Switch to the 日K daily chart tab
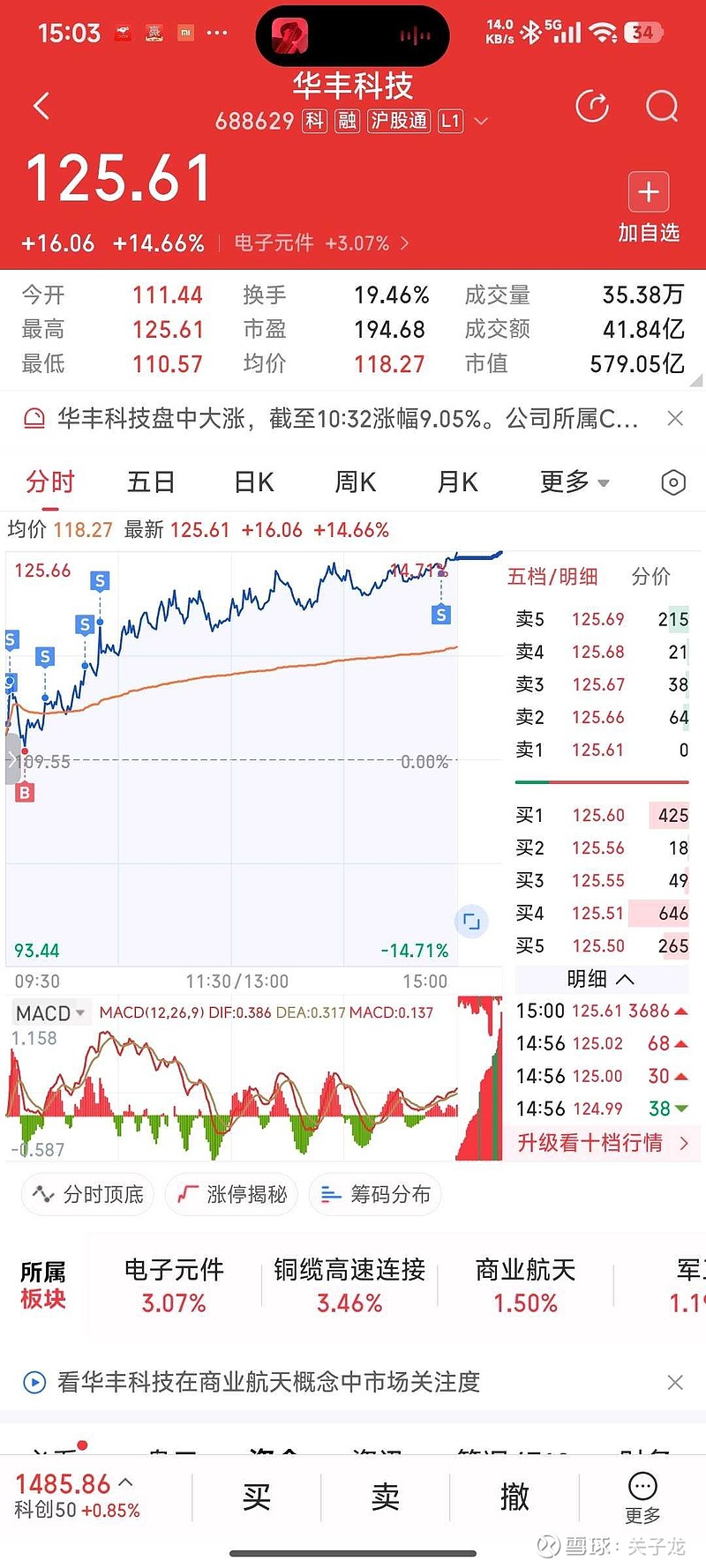 [x=252, y=482]
